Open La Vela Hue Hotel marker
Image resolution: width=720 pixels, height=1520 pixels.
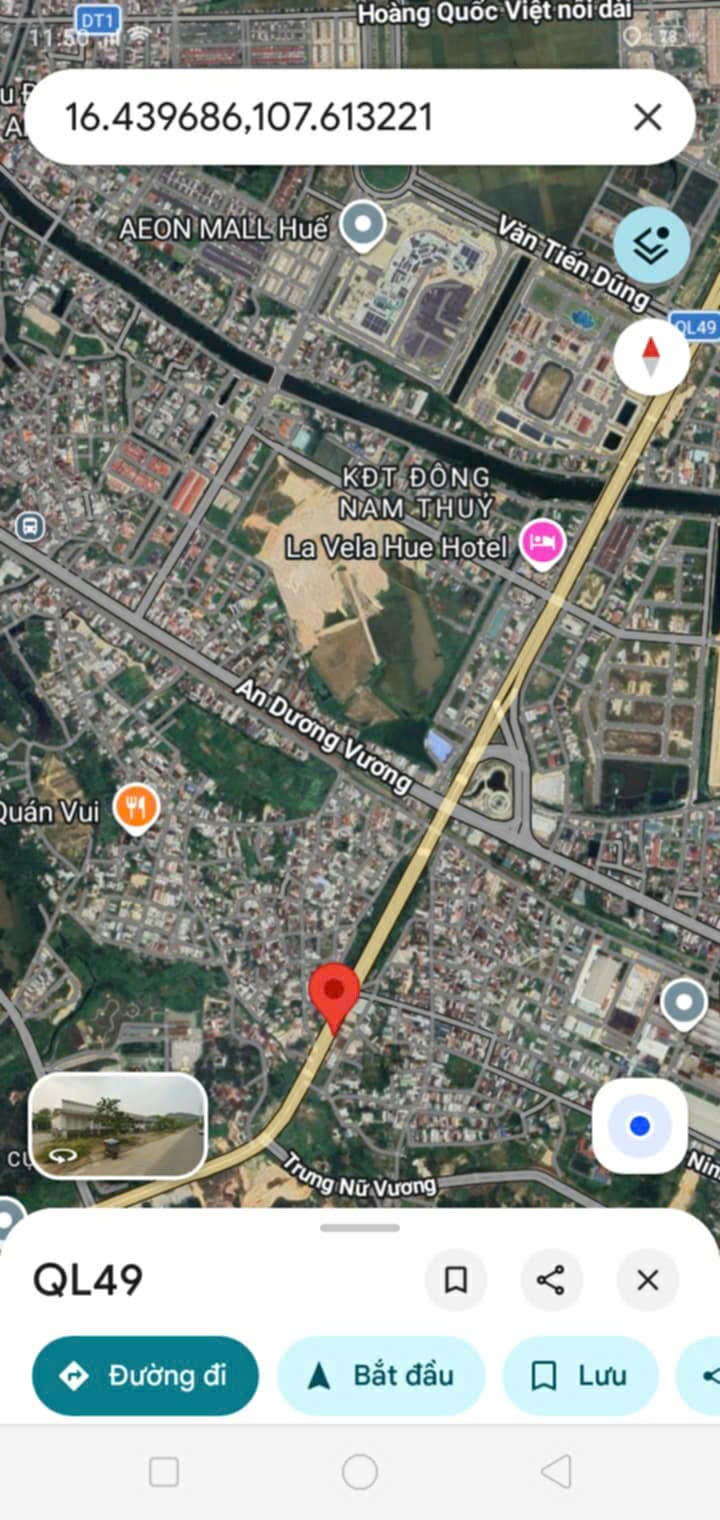coord(544,544)
